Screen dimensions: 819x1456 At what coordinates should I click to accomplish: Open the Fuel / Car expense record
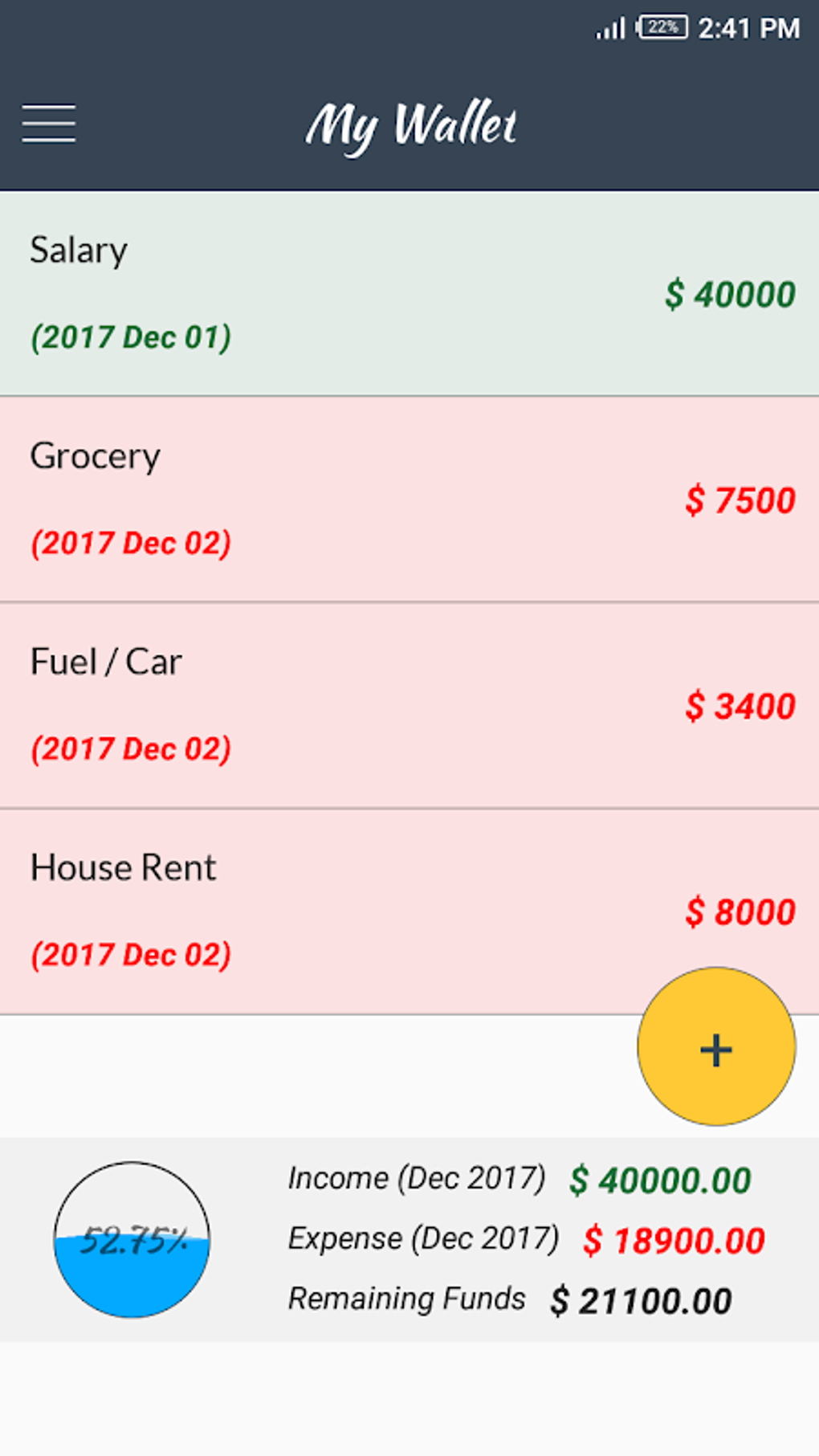point(409,704)
